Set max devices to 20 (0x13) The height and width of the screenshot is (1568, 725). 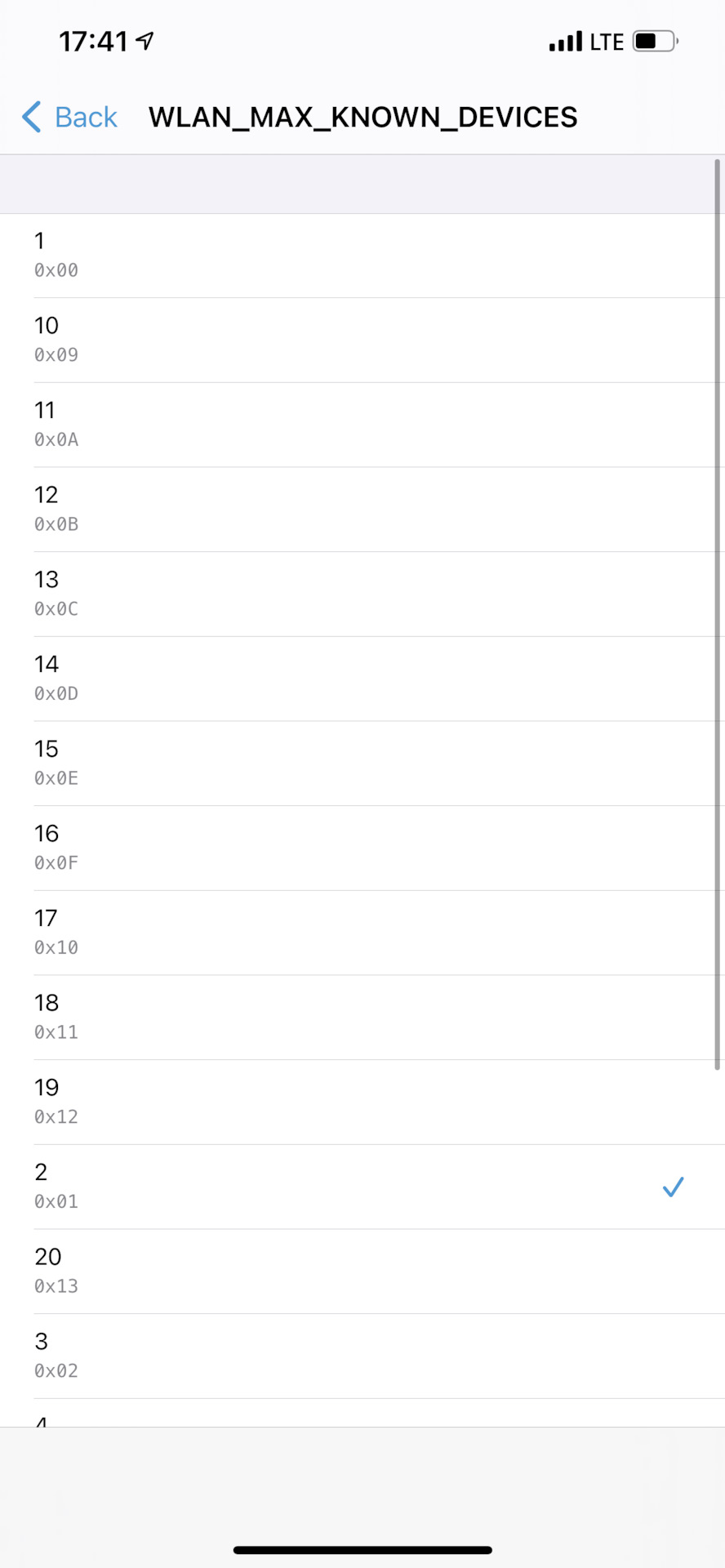tap(362, 1272)
